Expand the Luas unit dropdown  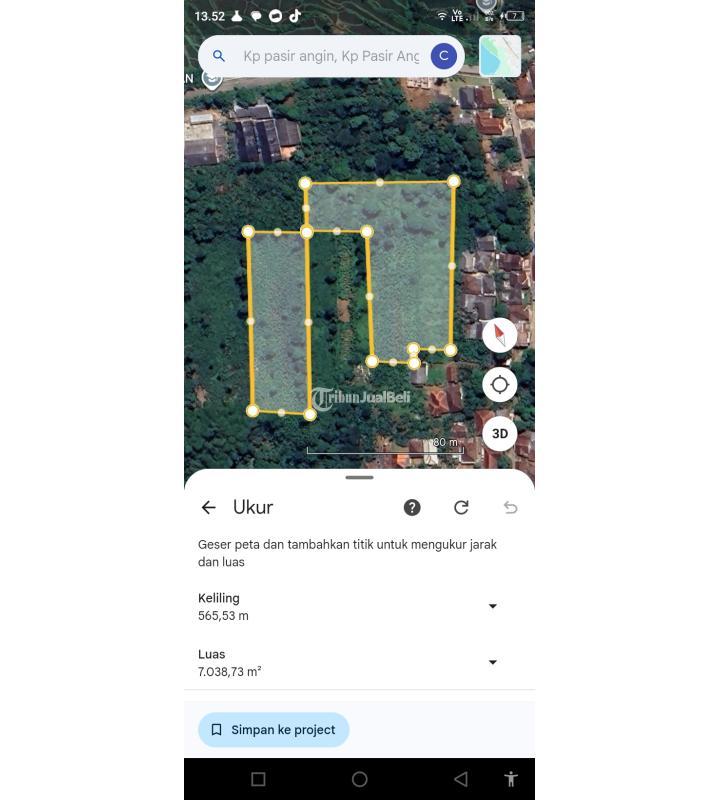coord(492,662)
